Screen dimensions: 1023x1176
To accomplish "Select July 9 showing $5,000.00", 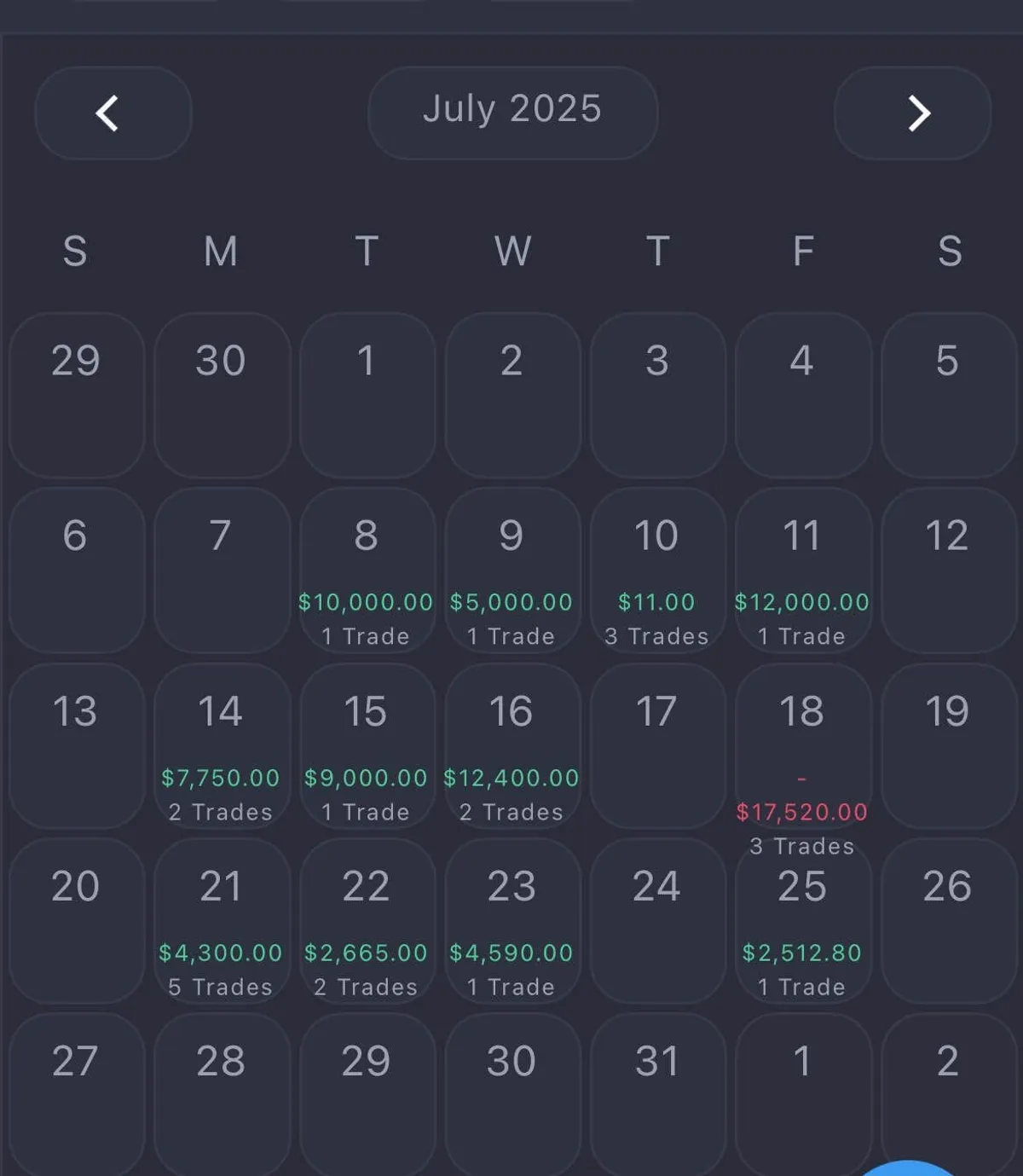I will pyautogui.click(x=511, y=571).
